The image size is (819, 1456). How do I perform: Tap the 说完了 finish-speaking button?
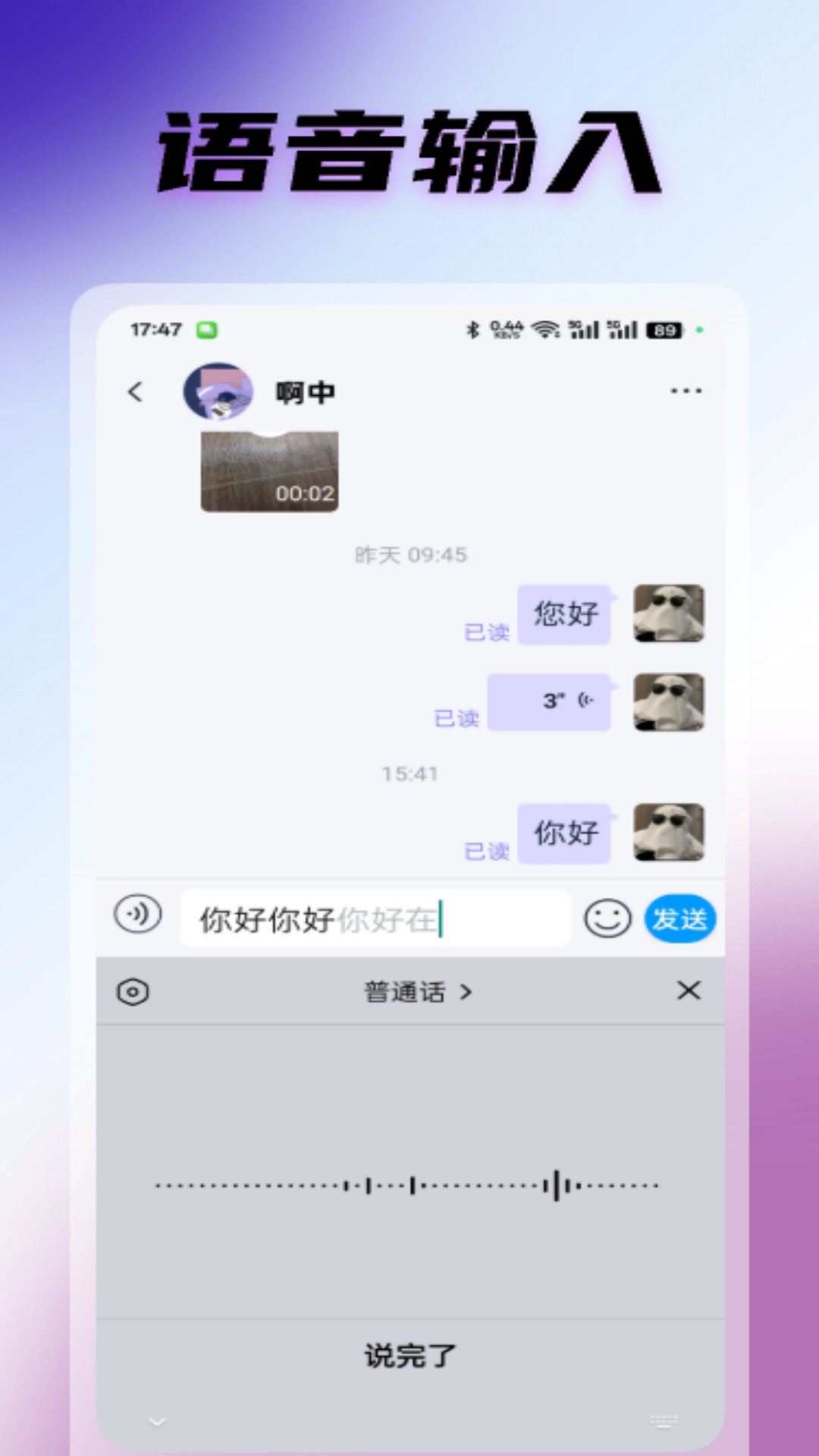(x=409, y=1354)
